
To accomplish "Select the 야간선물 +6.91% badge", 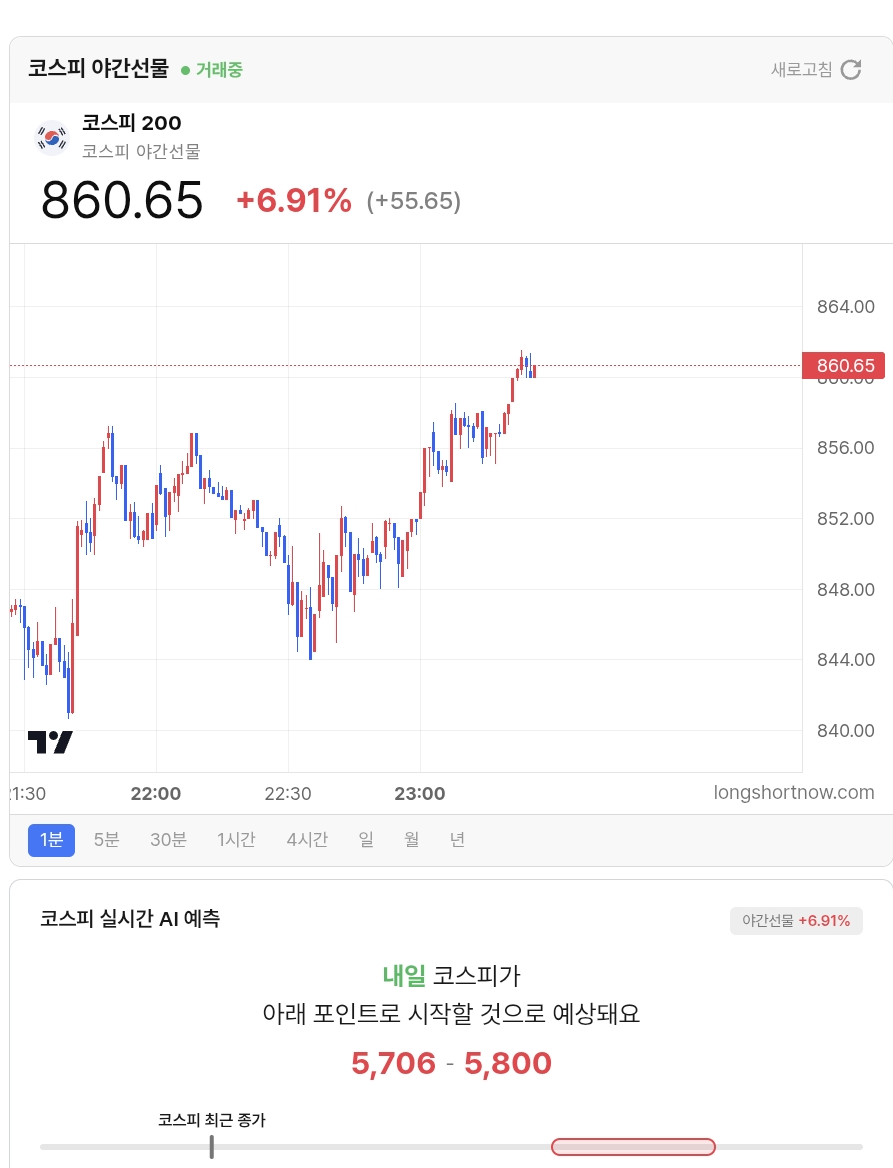I will (x=796, y=920).
